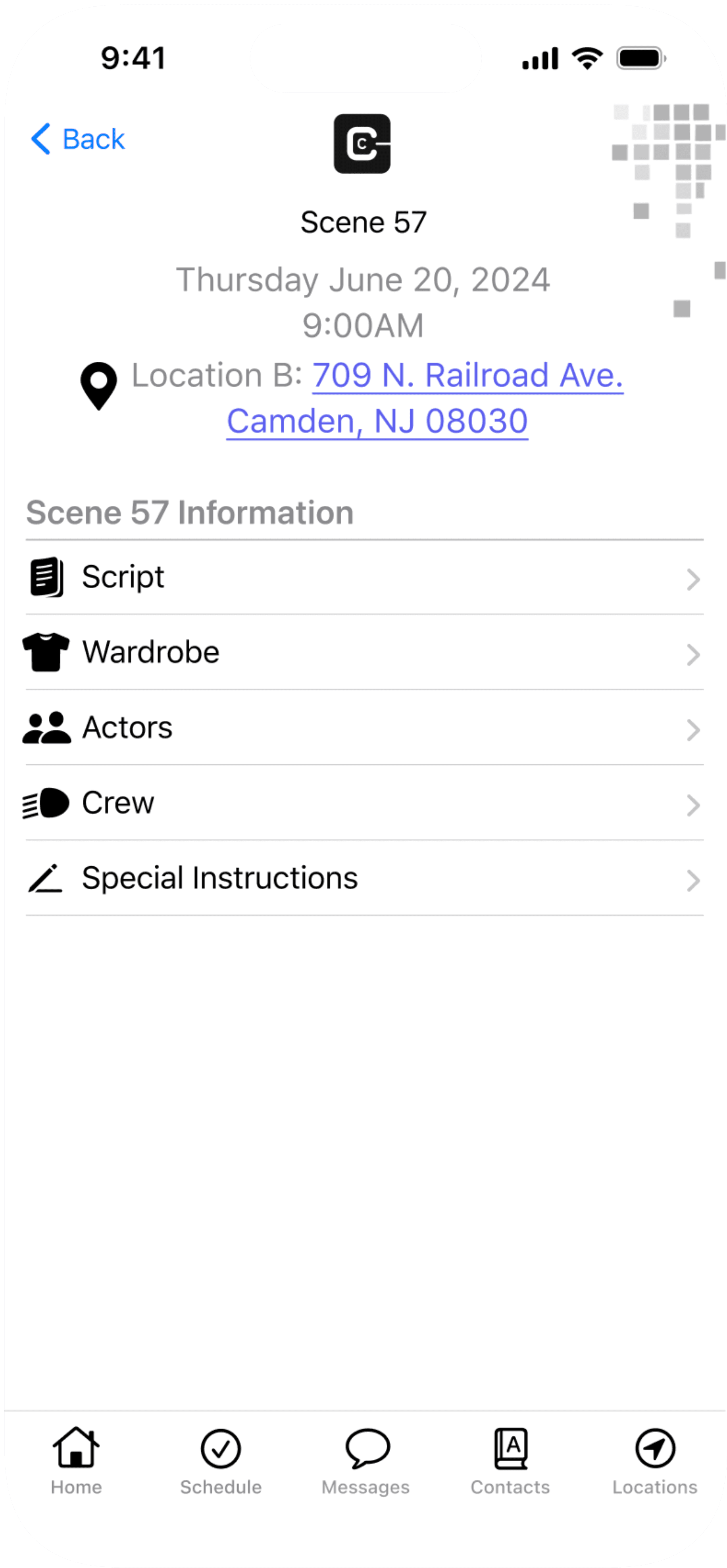Image resolution: width=727 pixels, height=1568 pixels.
Task: Open the 709 N. Railroad Ave. address link
Action: point(467,376)
